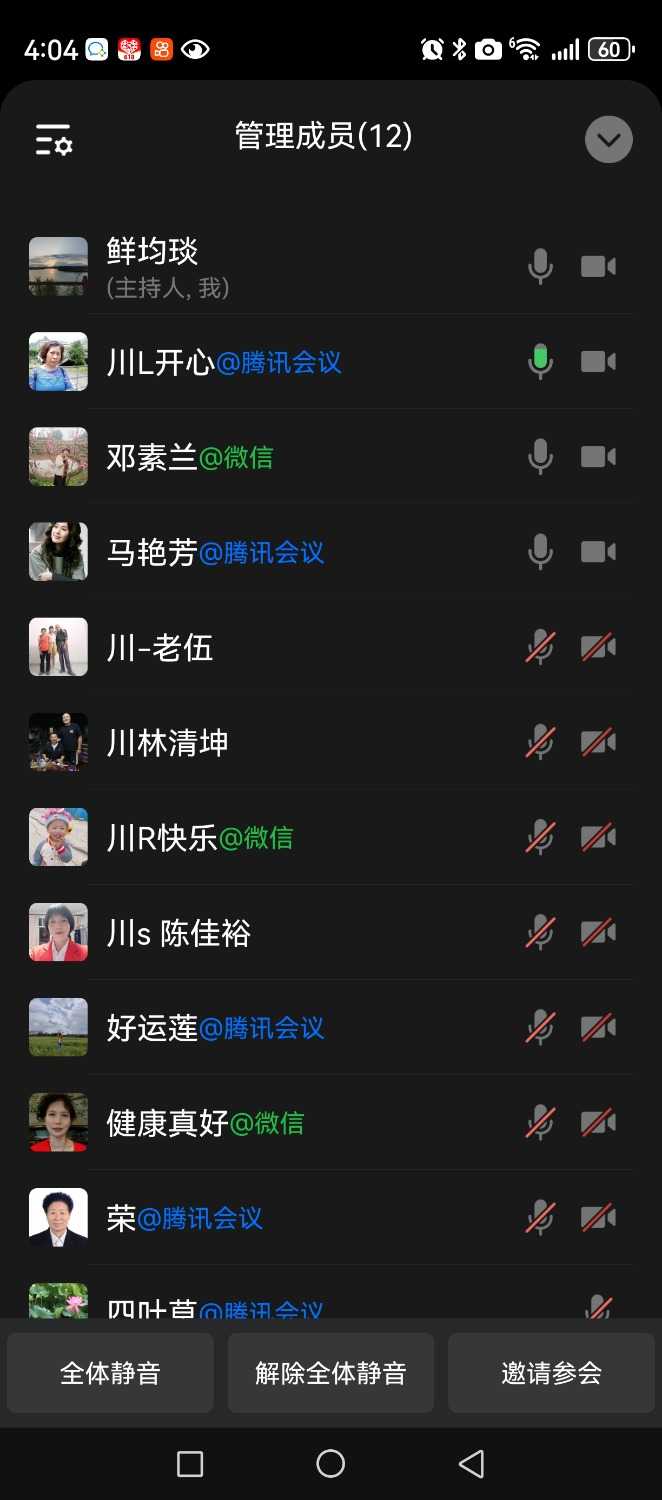Unmute microphone of 健康真好
Image resolution: width=662 pixels, height=1500 pixels.
[x=540, y=1123]
